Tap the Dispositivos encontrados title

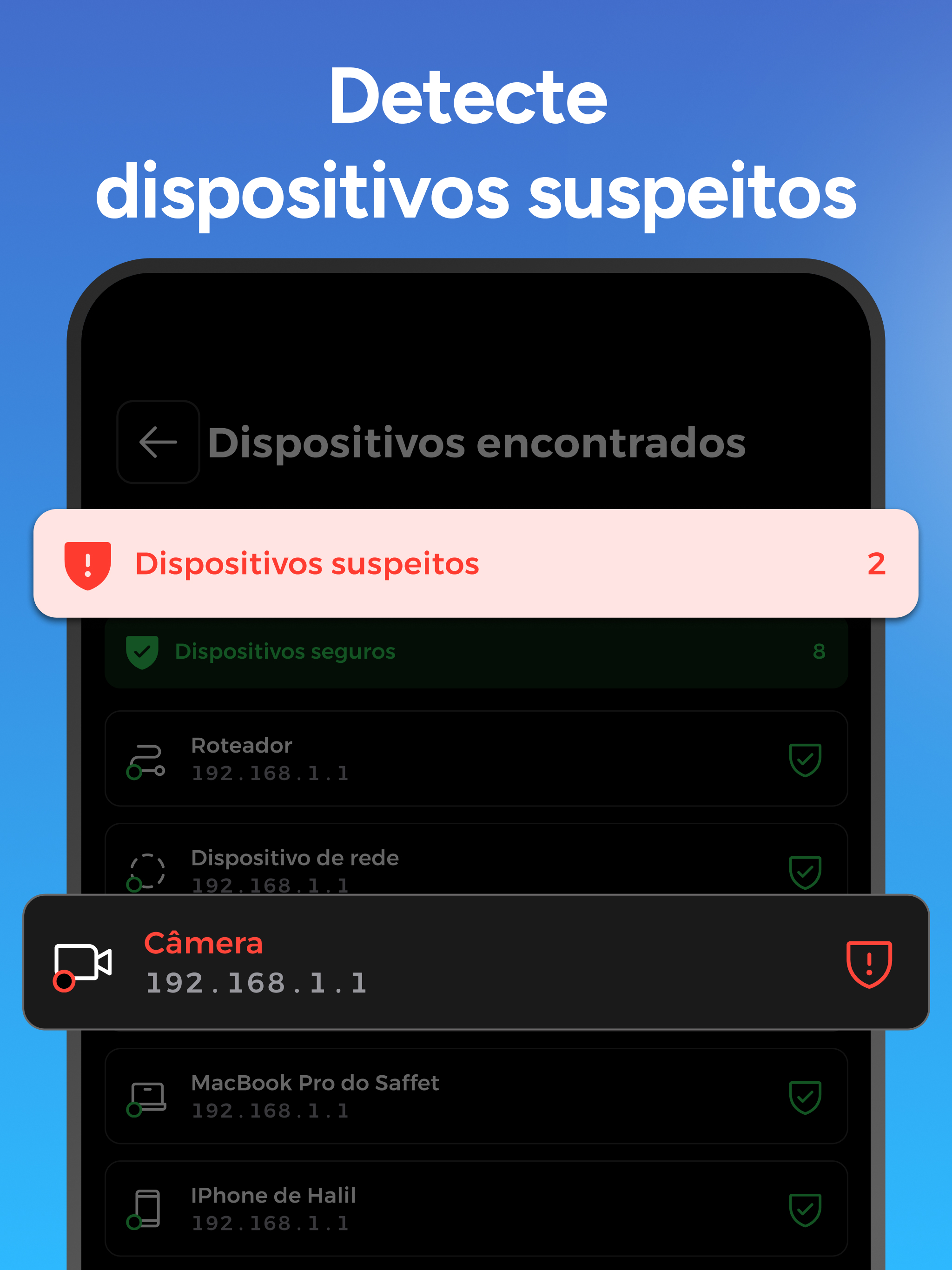476,441
